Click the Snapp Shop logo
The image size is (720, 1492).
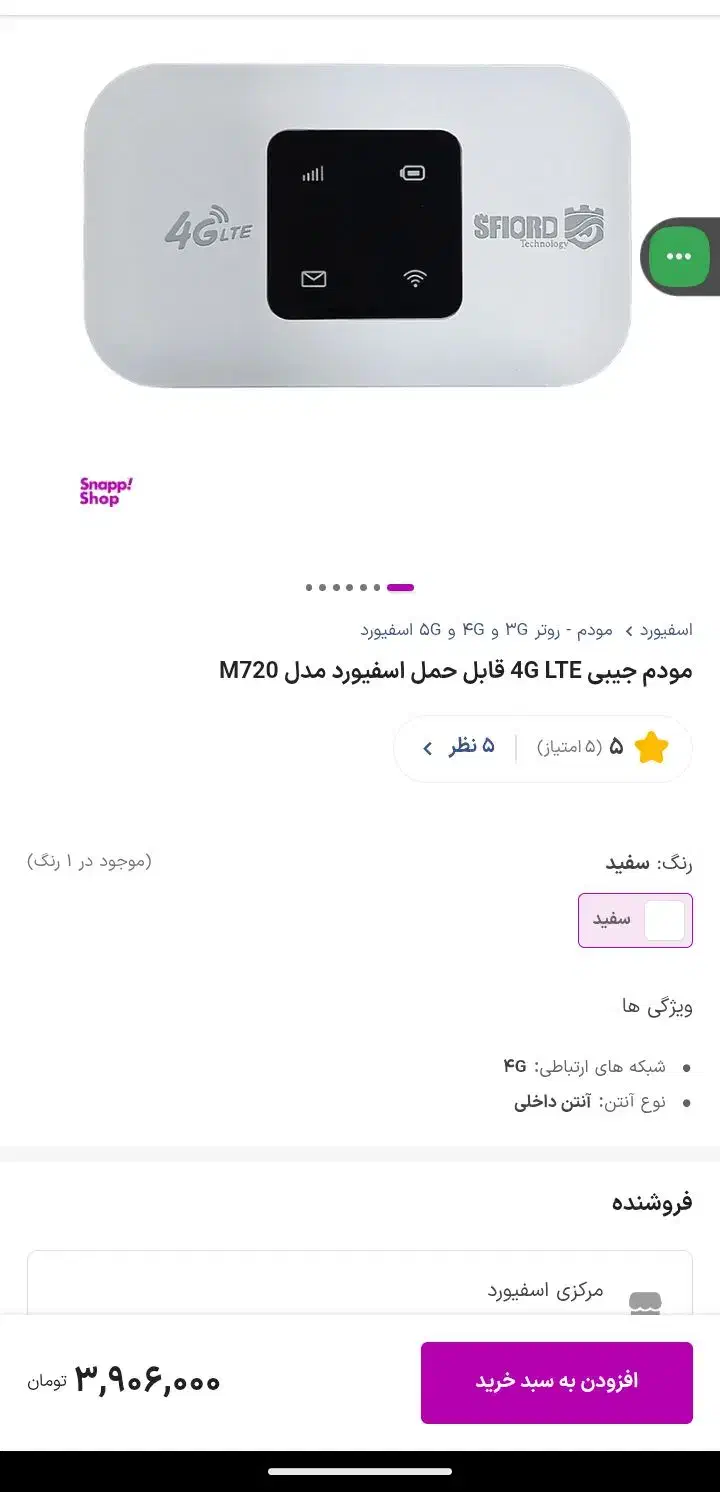(x=98, y=491)
